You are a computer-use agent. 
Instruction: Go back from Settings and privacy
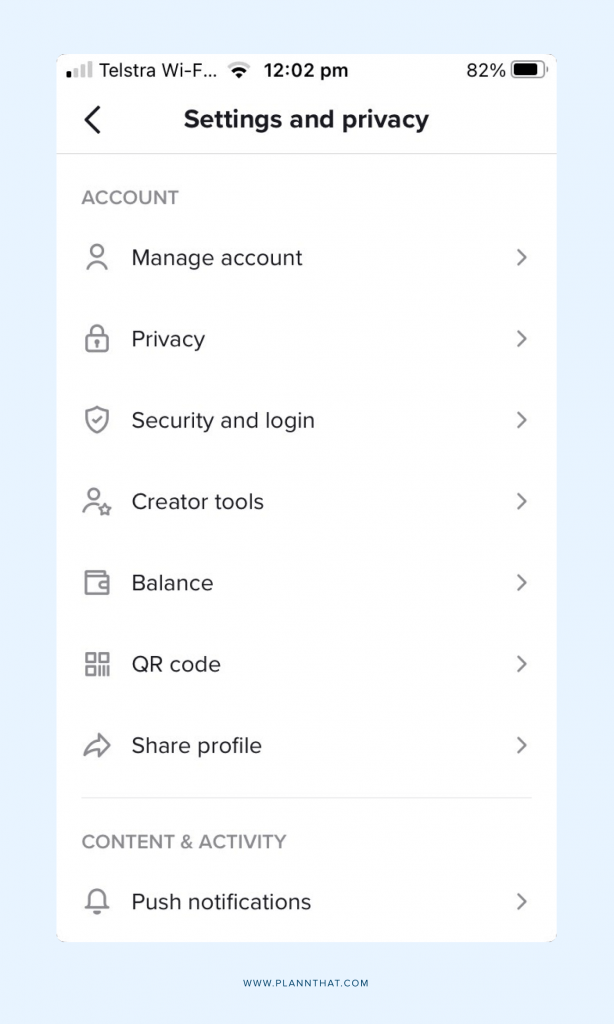[93, 120]
